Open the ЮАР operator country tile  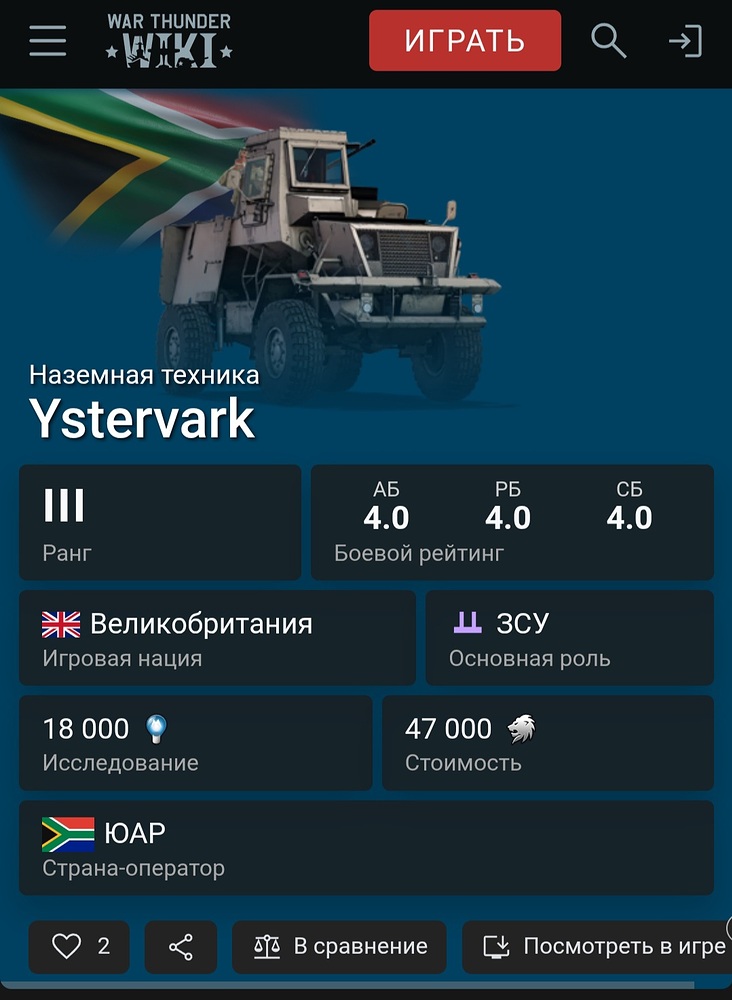(x=366, y=847)
